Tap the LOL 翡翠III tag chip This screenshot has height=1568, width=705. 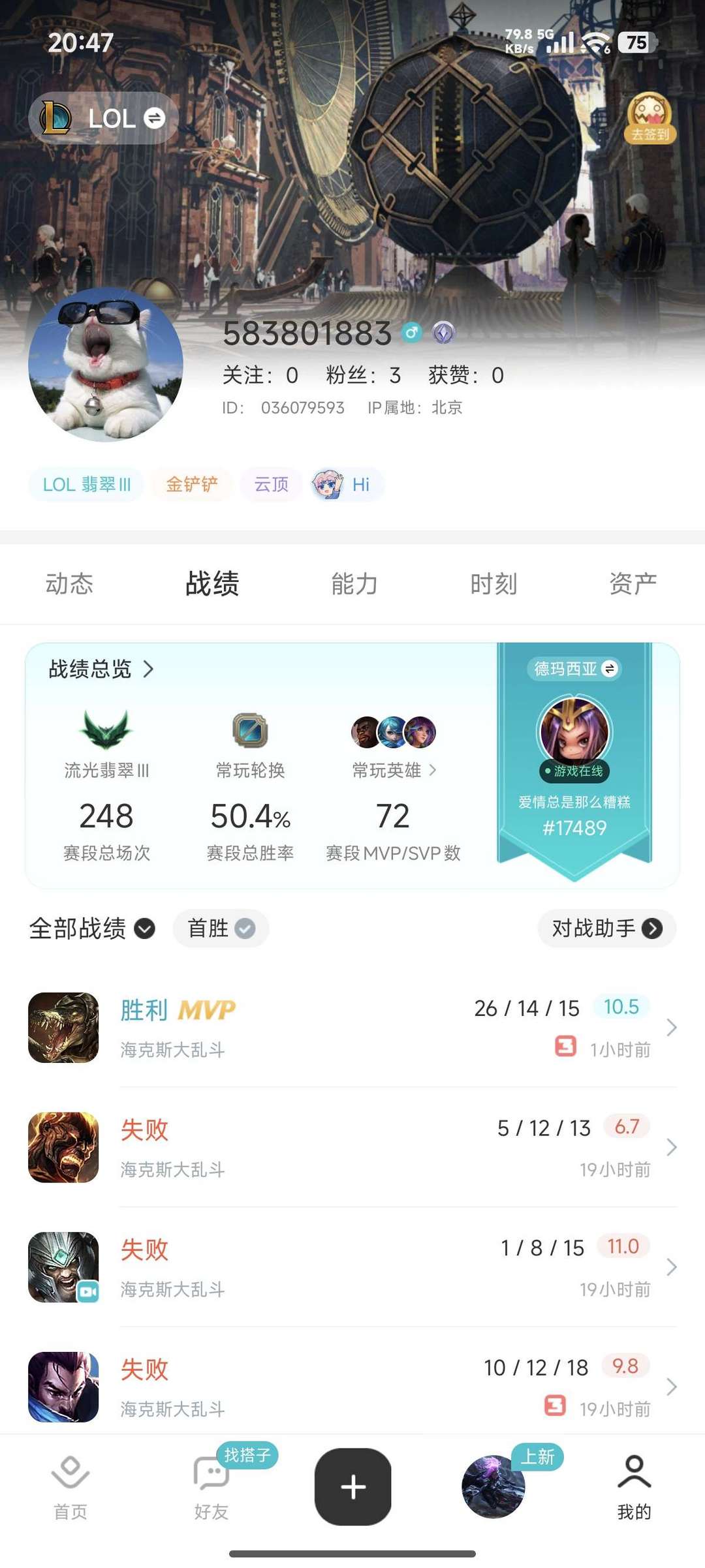click(x=86, y=485)
